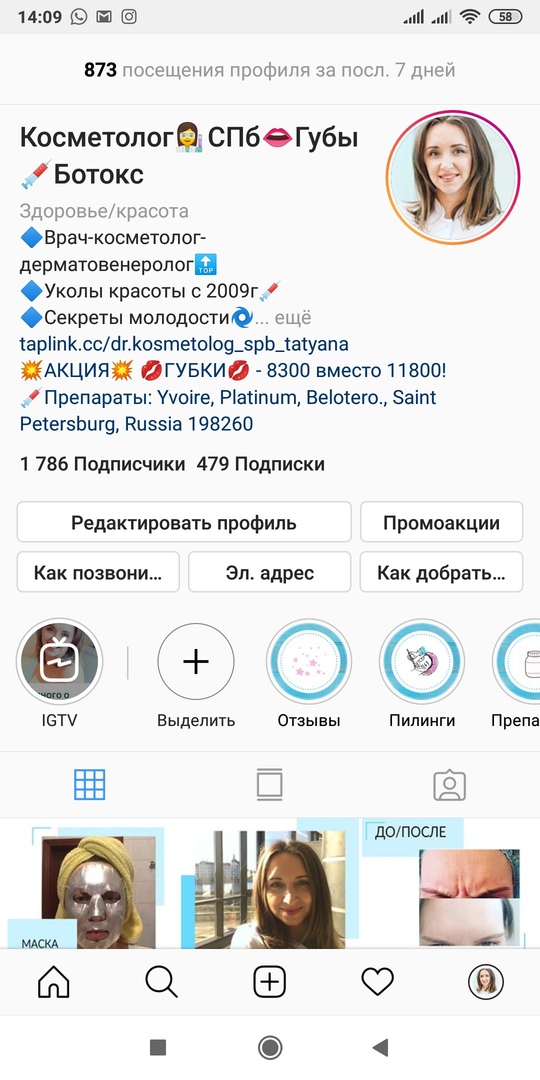
Task: Open the search tab
Action: coord(162,982)
